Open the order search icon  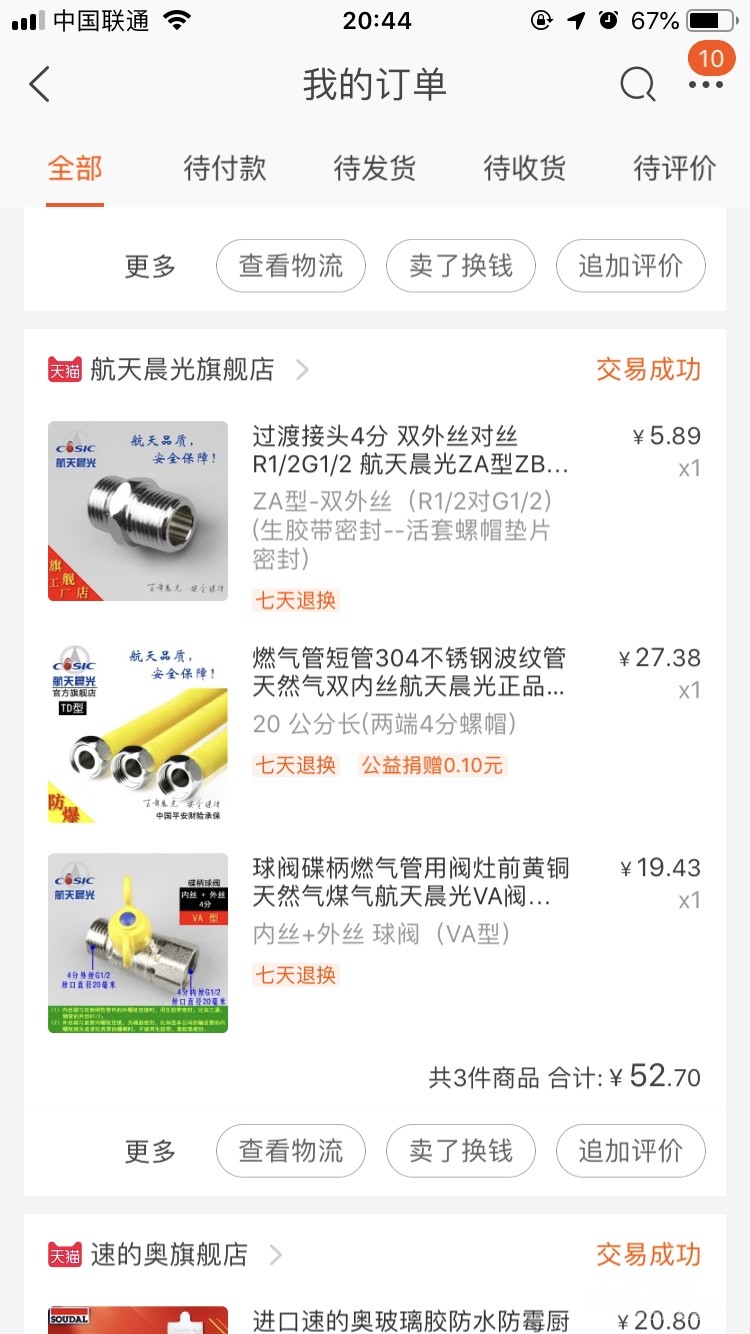coord(637,85)
